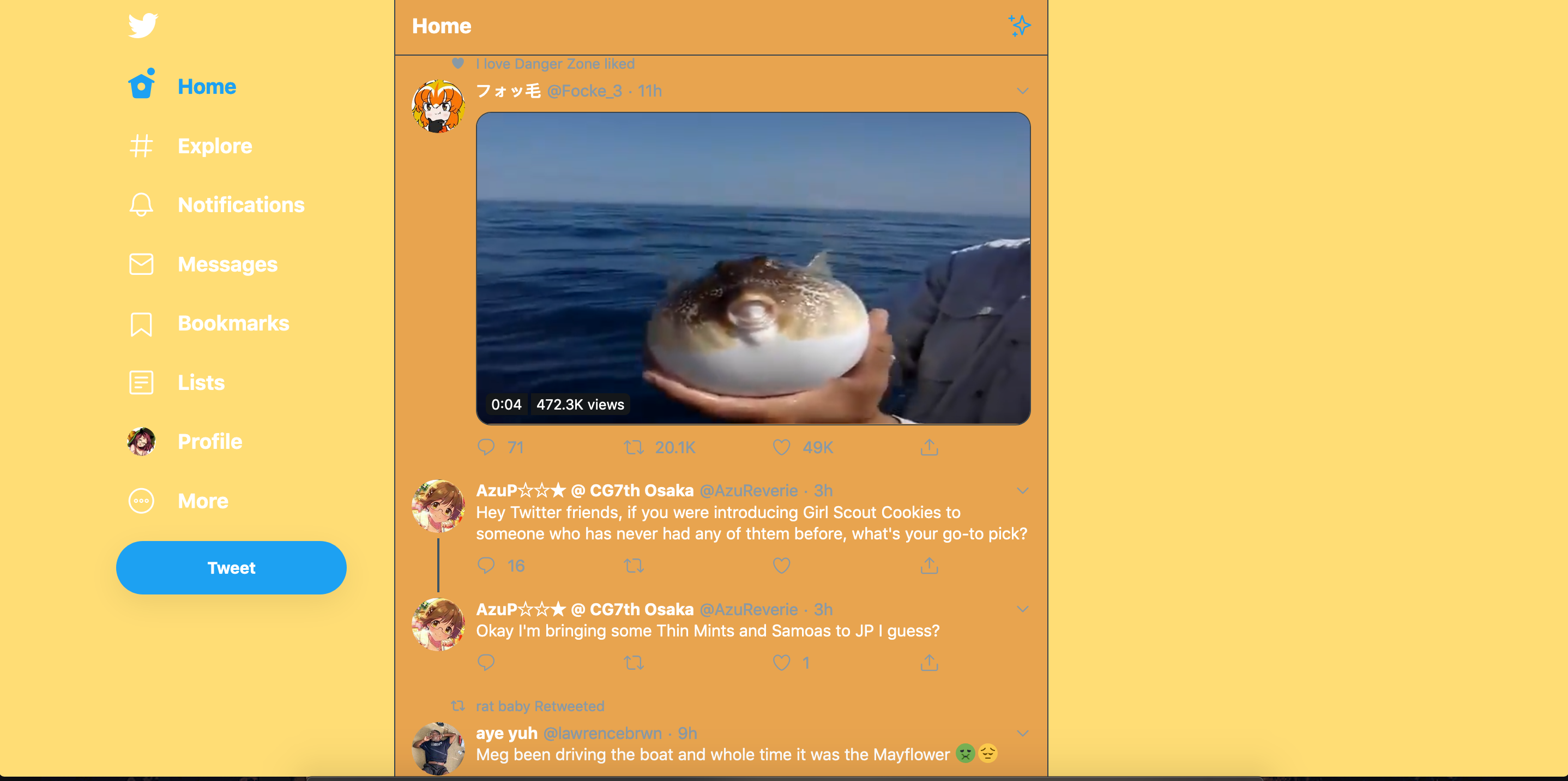Like the Girl Scout Cookies tweet
The image size is (1568, 781).
pos(782,566)
